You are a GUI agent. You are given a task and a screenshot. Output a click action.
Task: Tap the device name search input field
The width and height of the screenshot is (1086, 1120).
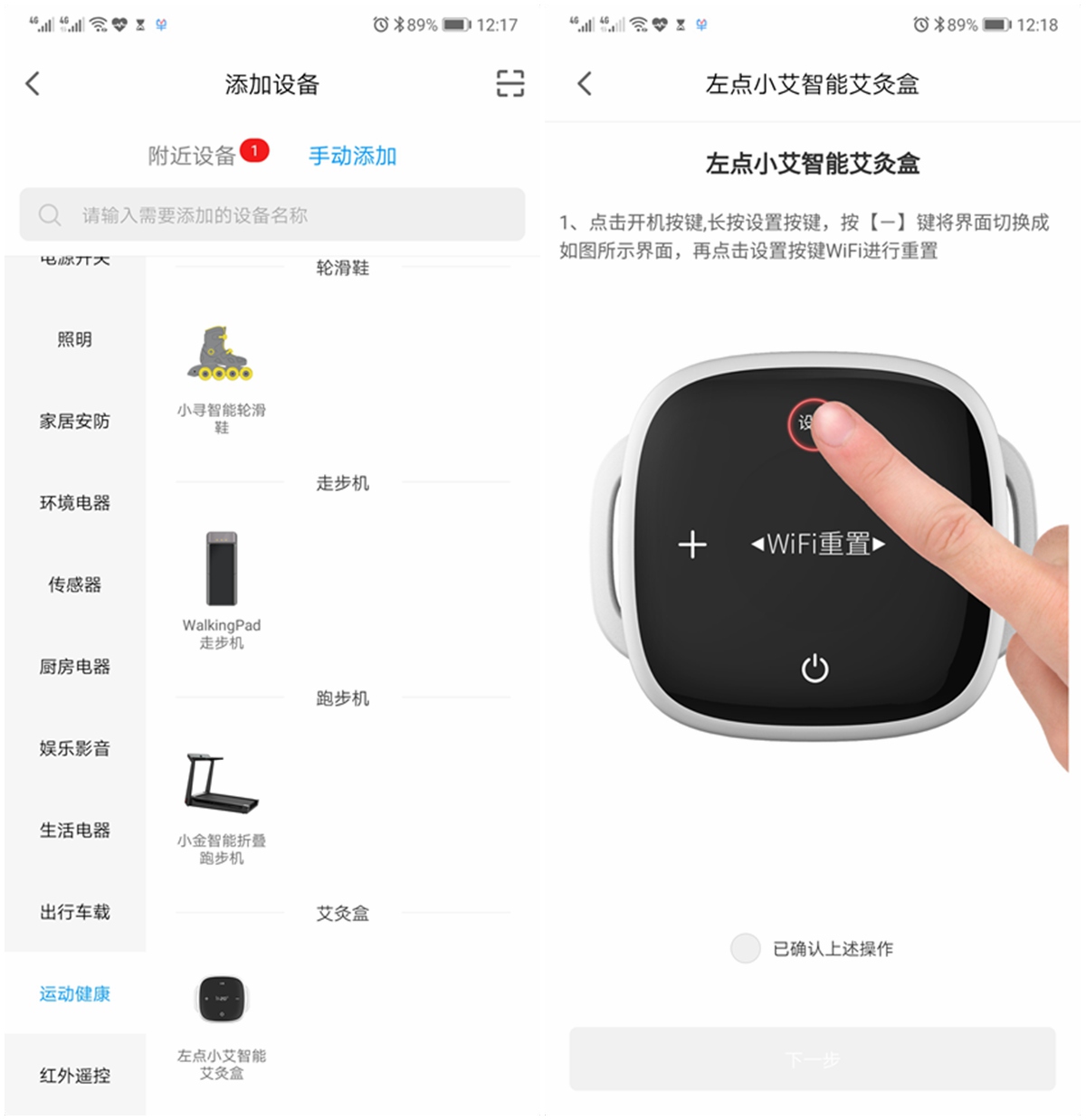point(271,215)
